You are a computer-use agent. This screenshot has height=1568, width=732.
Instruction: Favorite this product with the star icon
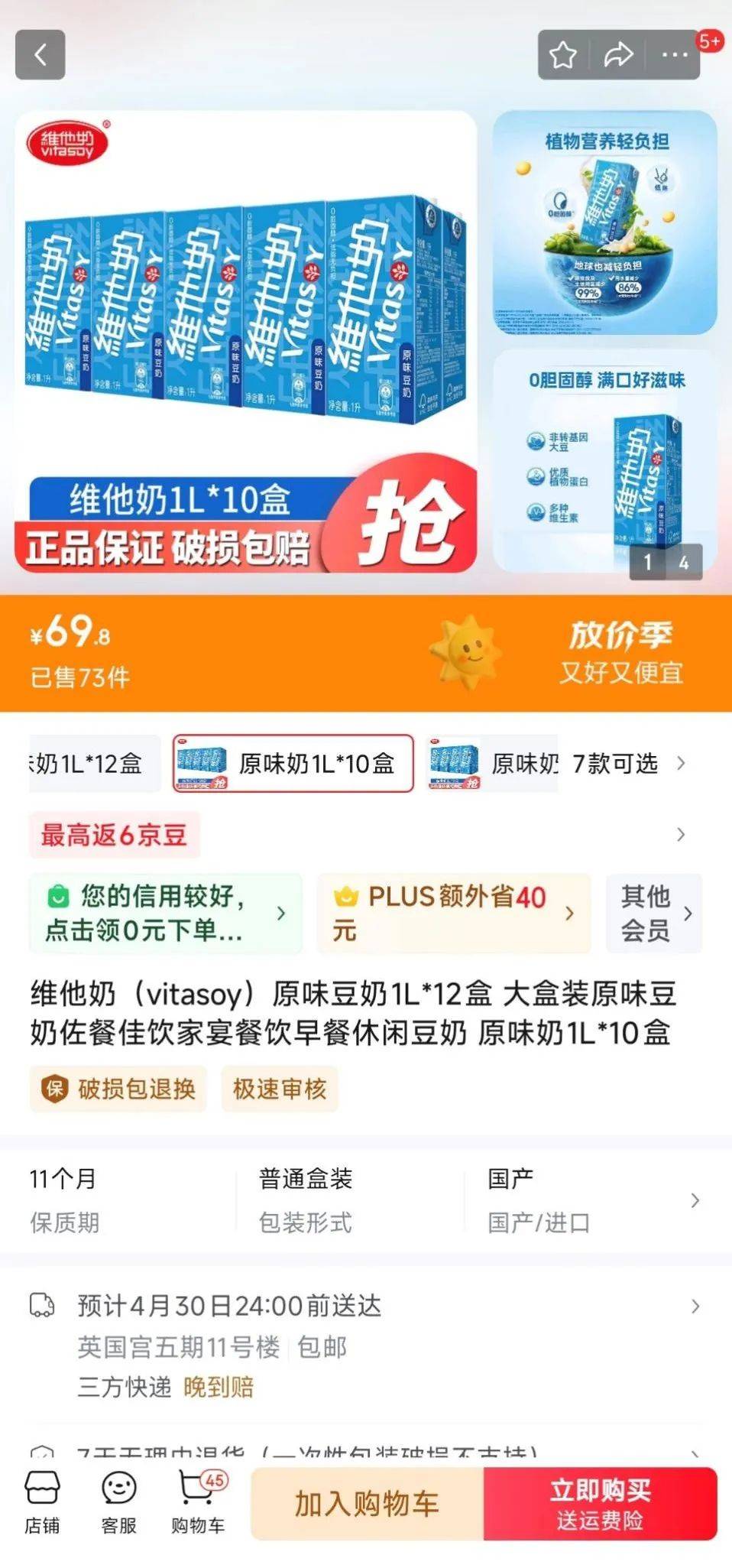(x=563, y=55)
